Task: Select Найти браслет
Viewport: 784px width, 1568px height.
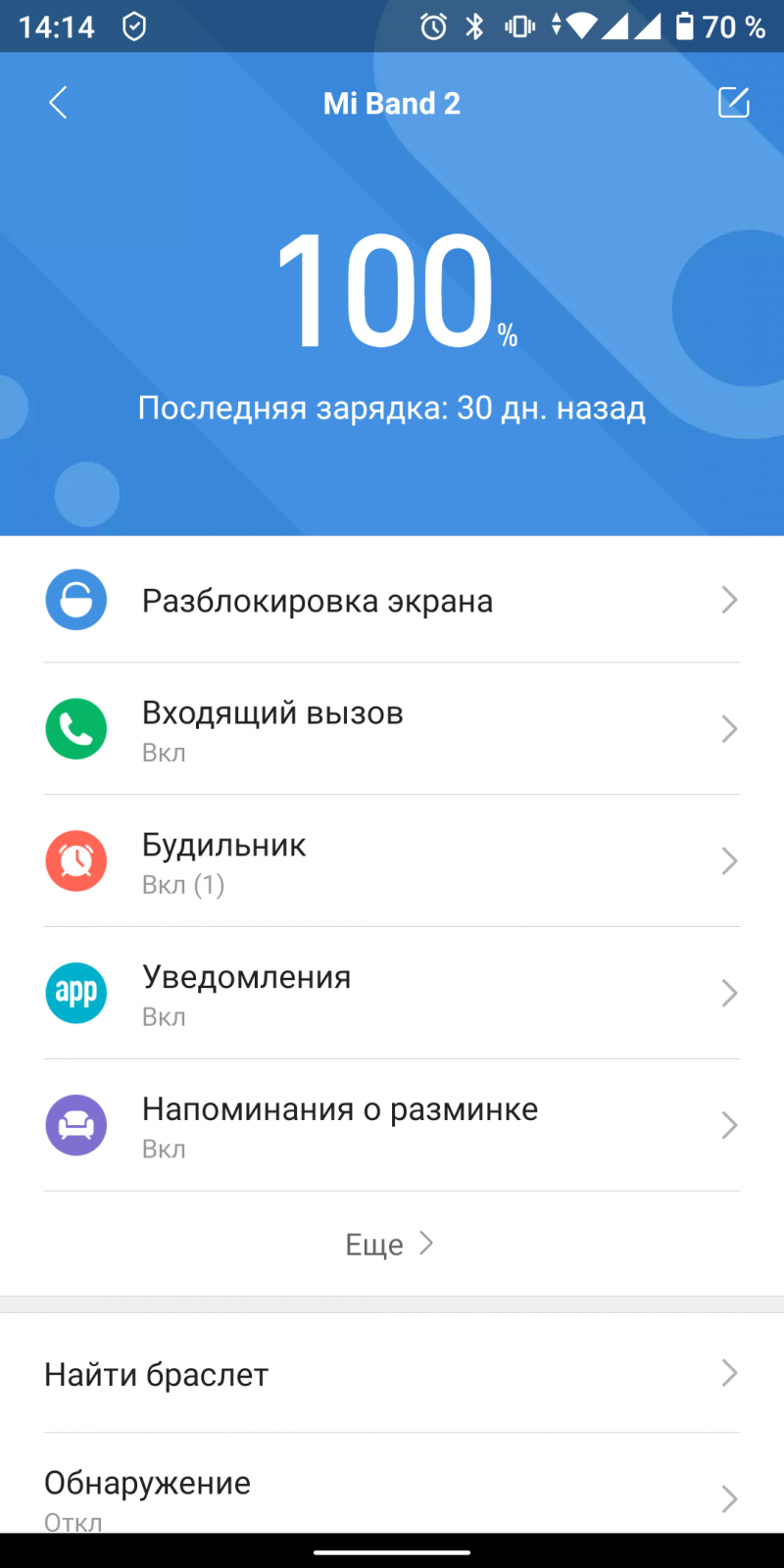Action: coord(392,1374)
